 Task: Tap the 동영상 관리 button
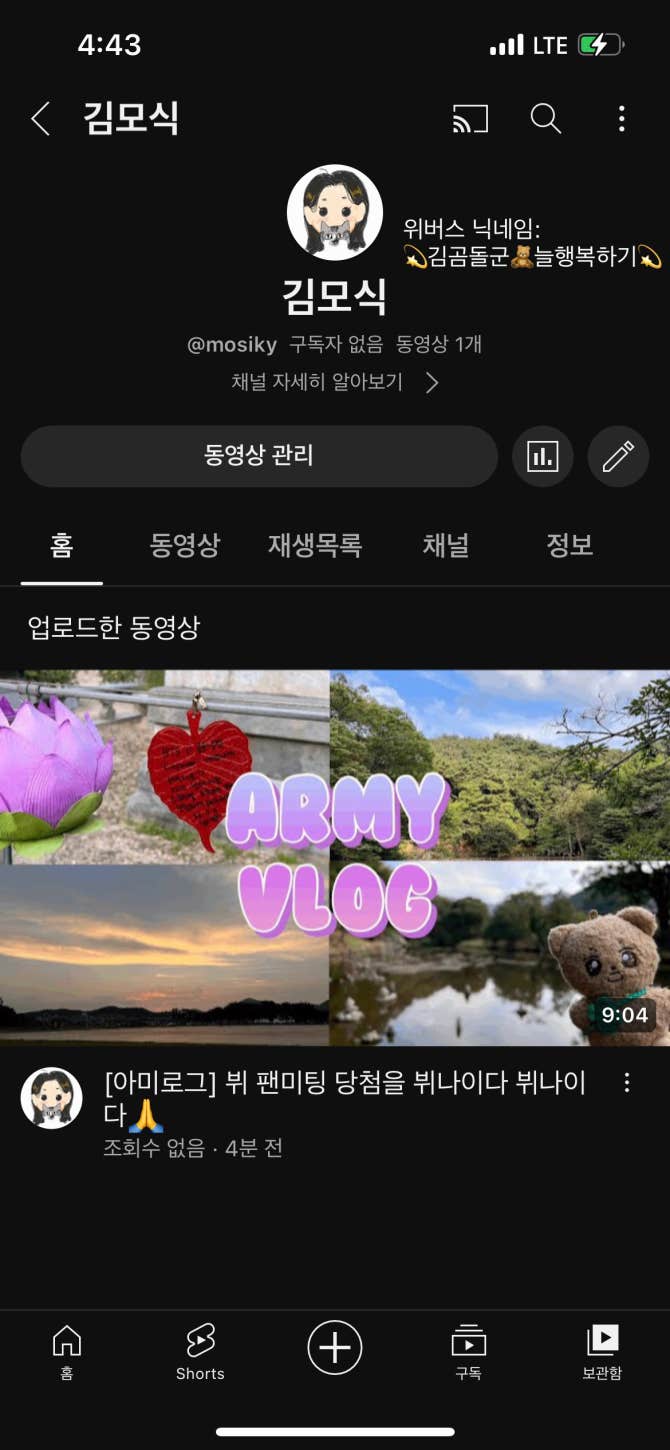point(259,456)
